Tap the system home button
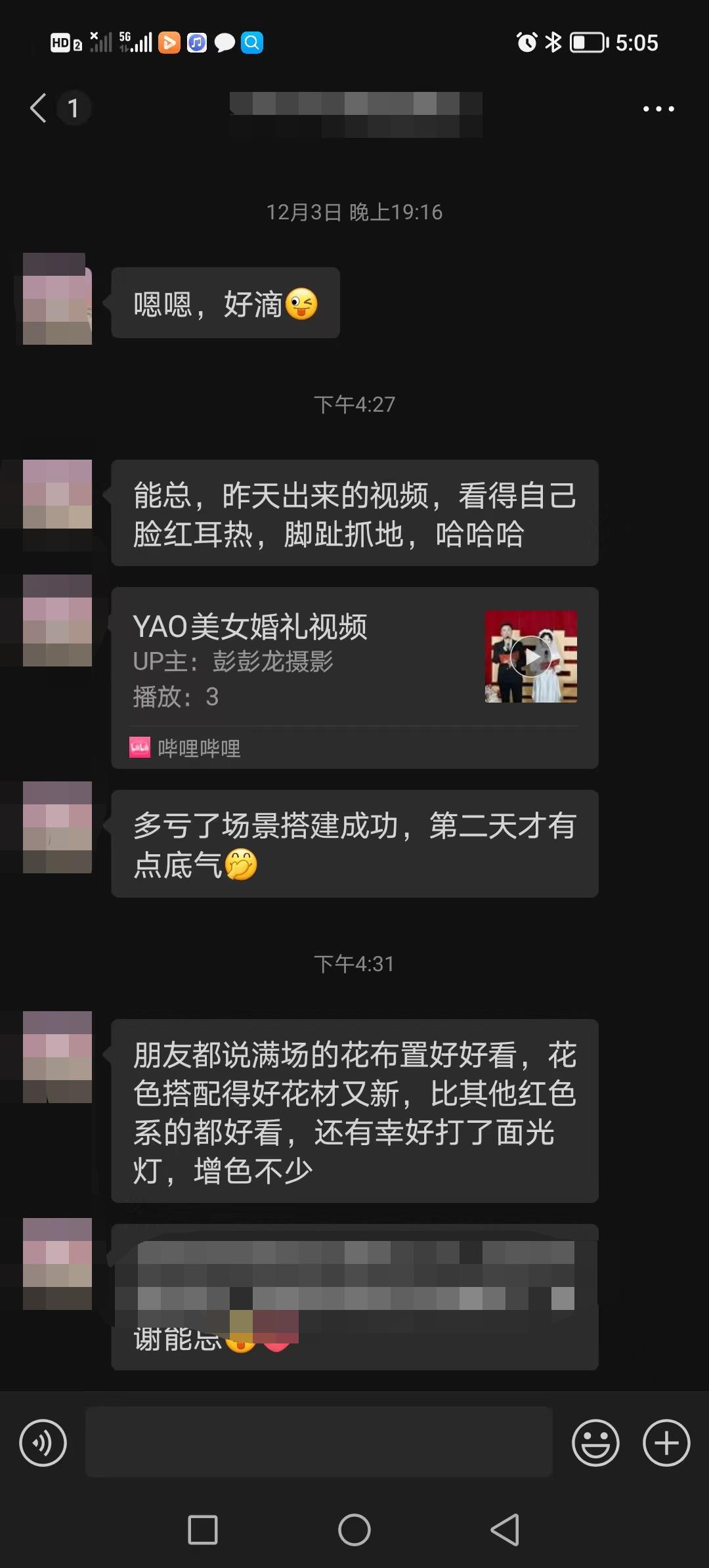The width and height of the screenshot is (709, 1568). [354, 1530]
